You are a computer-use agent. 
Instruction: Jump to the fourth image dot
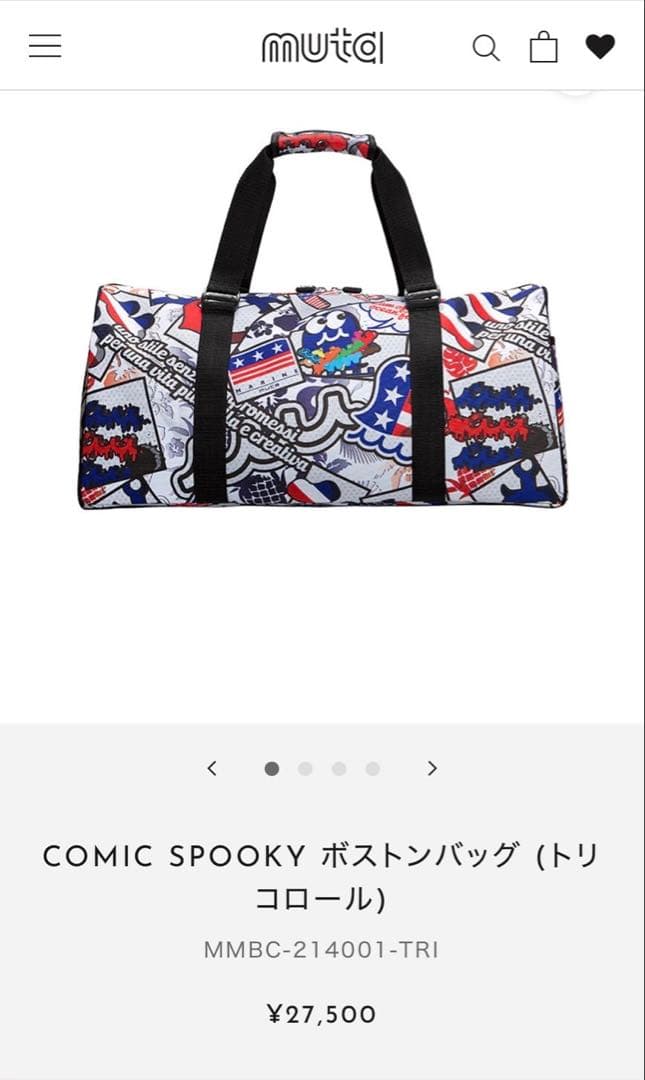372,769
